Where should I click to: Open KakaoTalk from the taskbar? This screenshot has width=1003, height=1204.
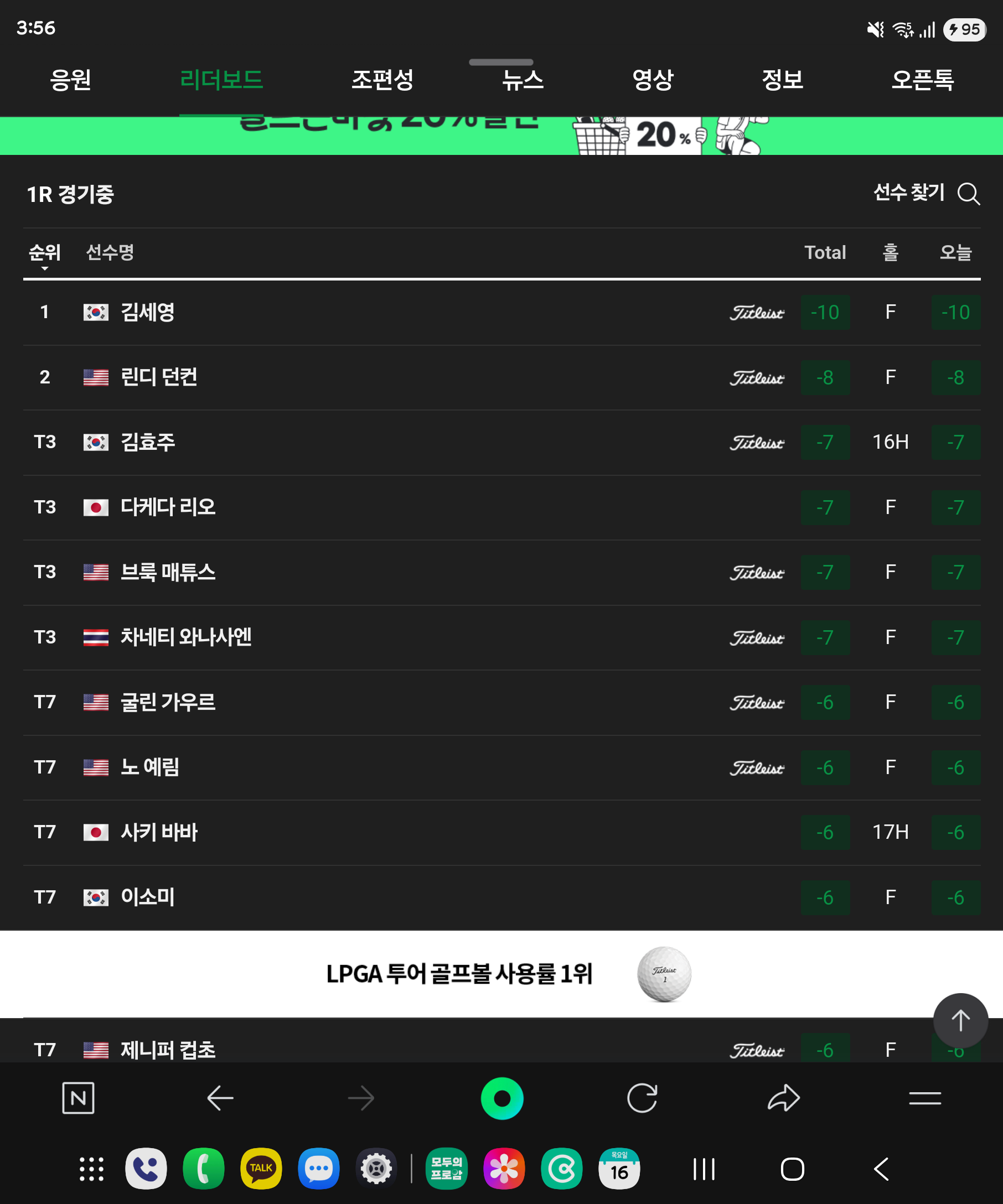click(x=261, y=1169)
